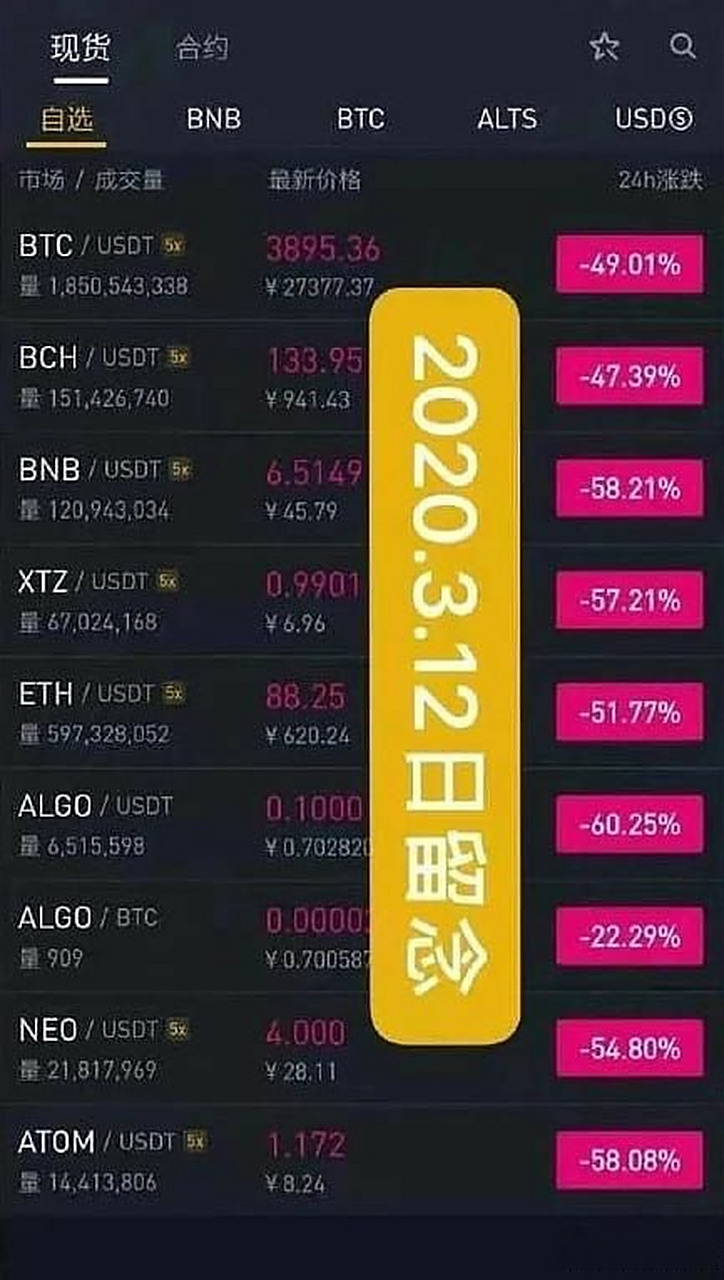The width and height of the screenshot is (724, 1280).
Task: Open the USDⓈ market dropdown
Action: pyautogui.click(x=655, y=119)
